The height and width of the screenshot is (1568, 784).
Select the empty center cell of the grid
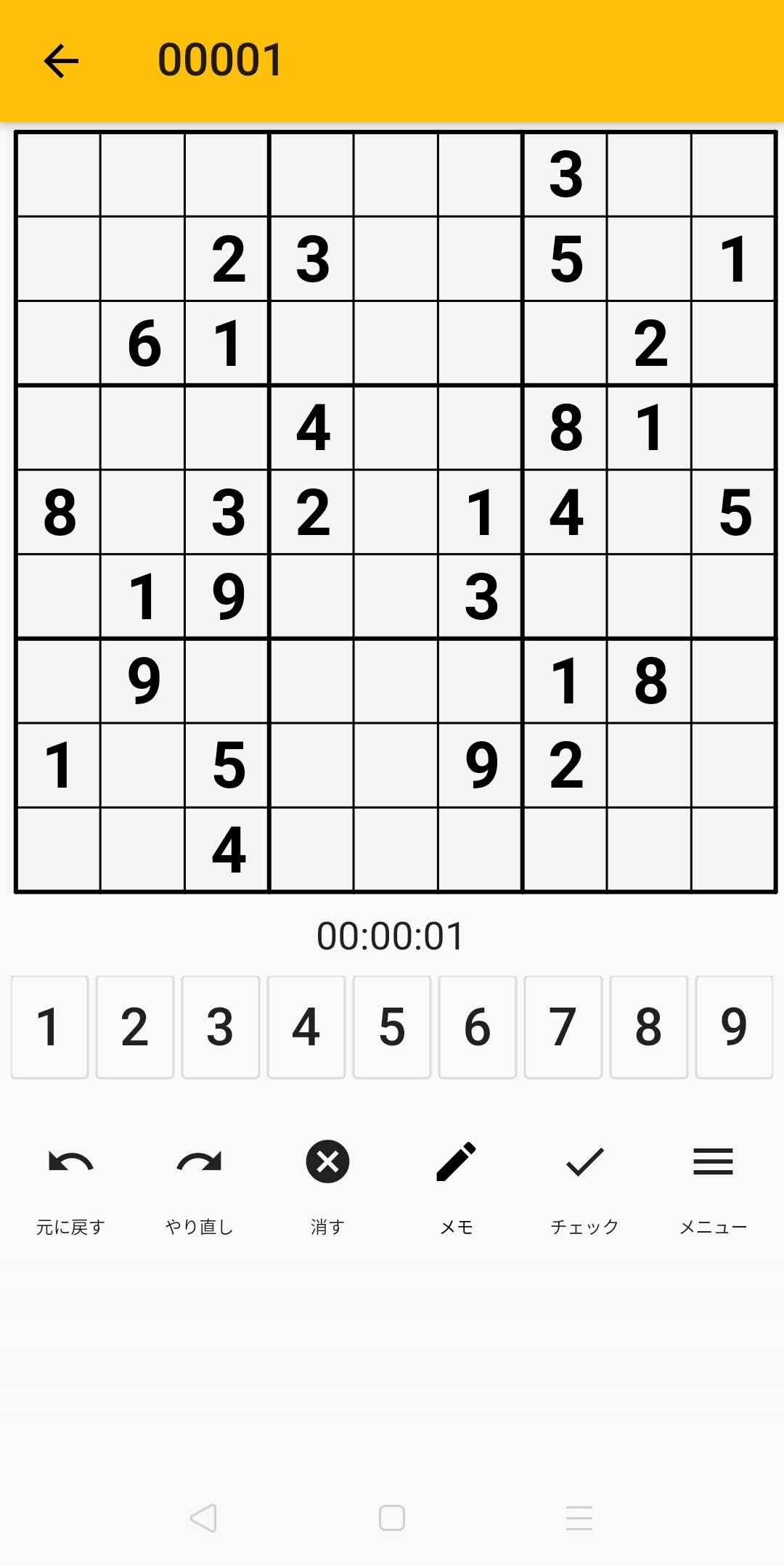coord(396,513)
